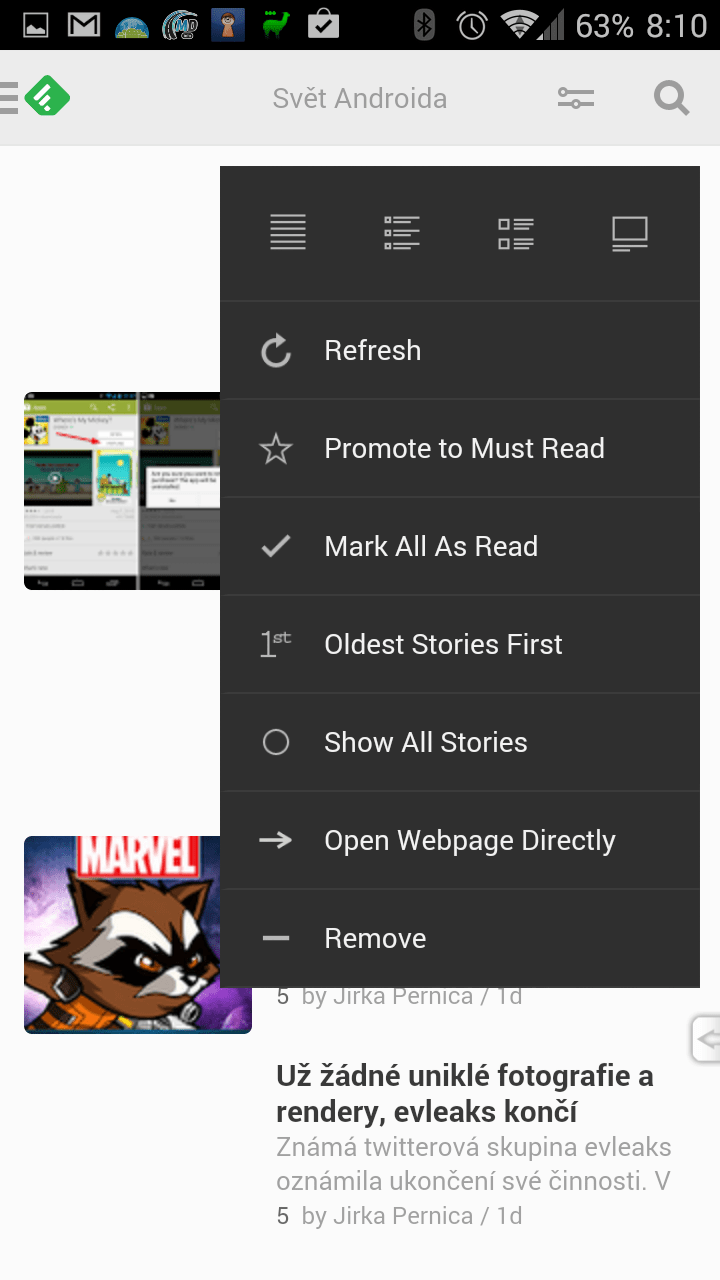Select Promote to Must Read
The height and width of the screenshot is (1280, 720).
pos(460,448)
